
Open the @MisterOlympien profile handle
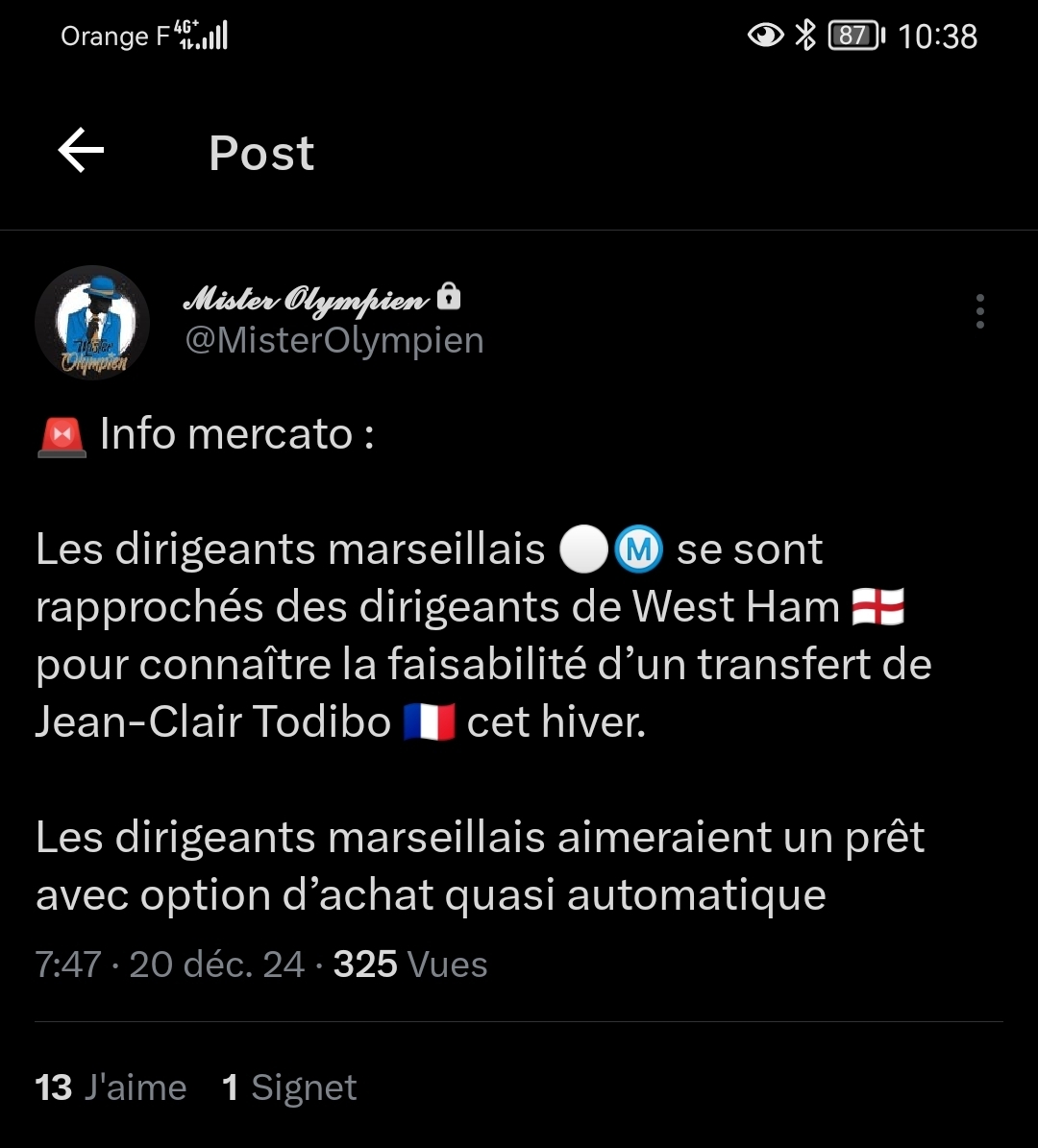pos(334,340)
